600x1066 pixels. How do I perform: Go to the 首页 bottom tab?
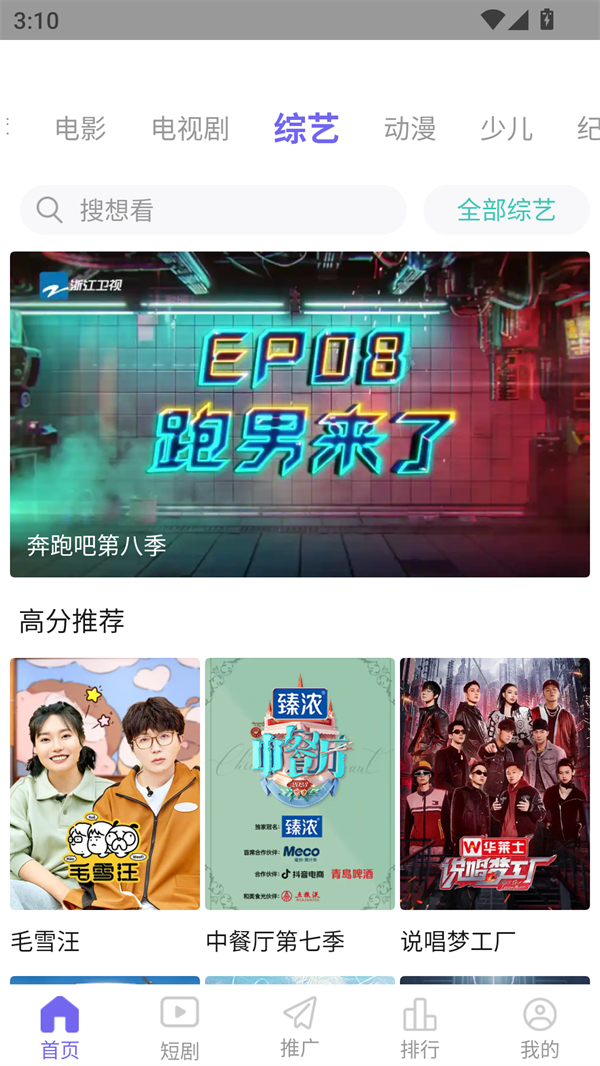coord(60,1027)
